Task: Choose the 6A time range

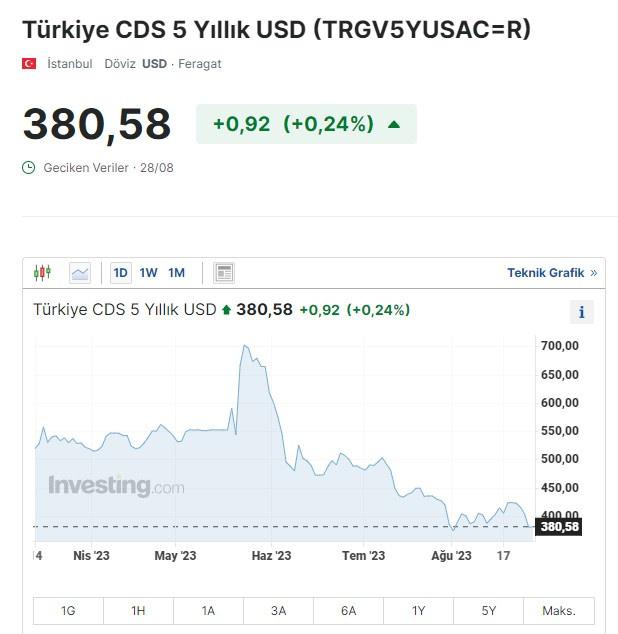Action: click(348, 611)
